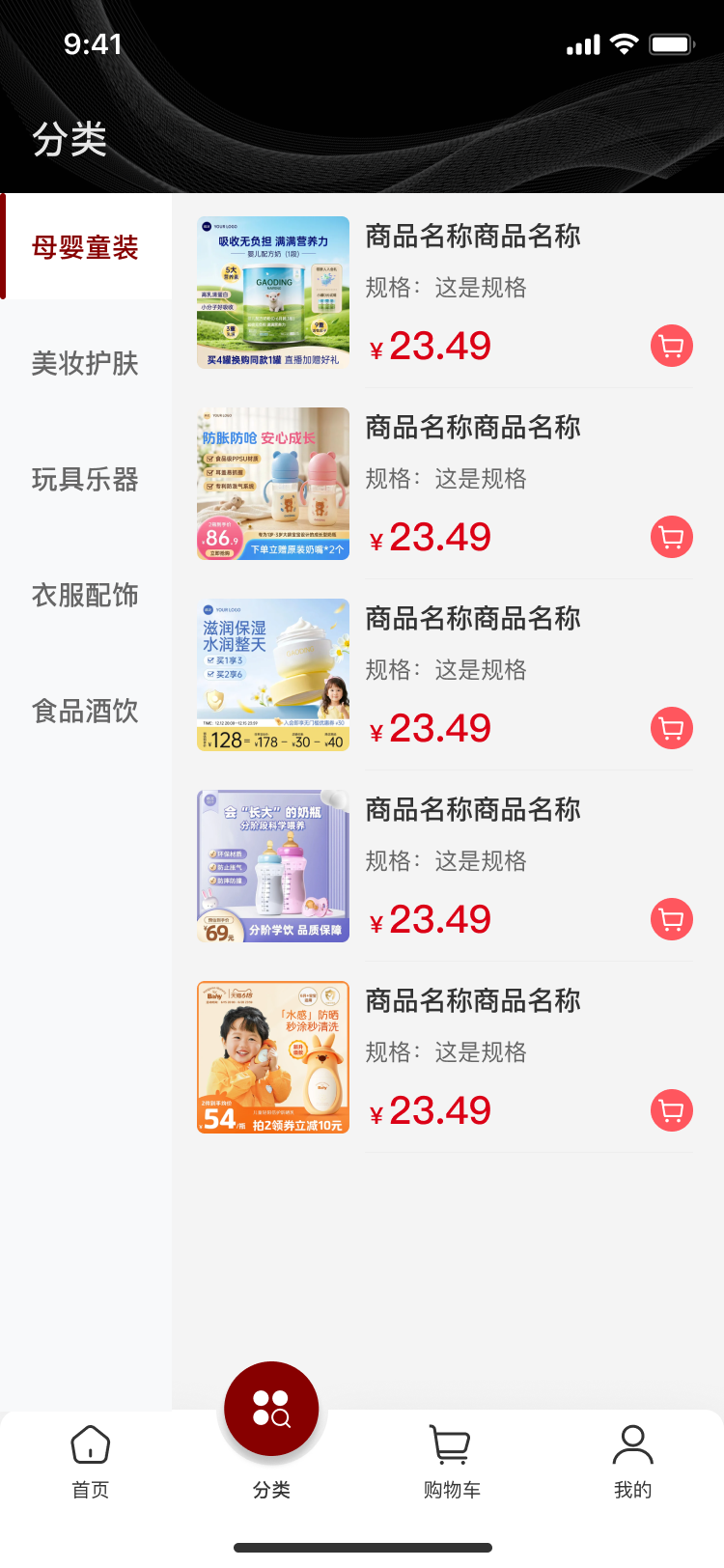Switch to the 美妆护肤 category
This screenshot has width=724, height=1568.
coord(85,364)
